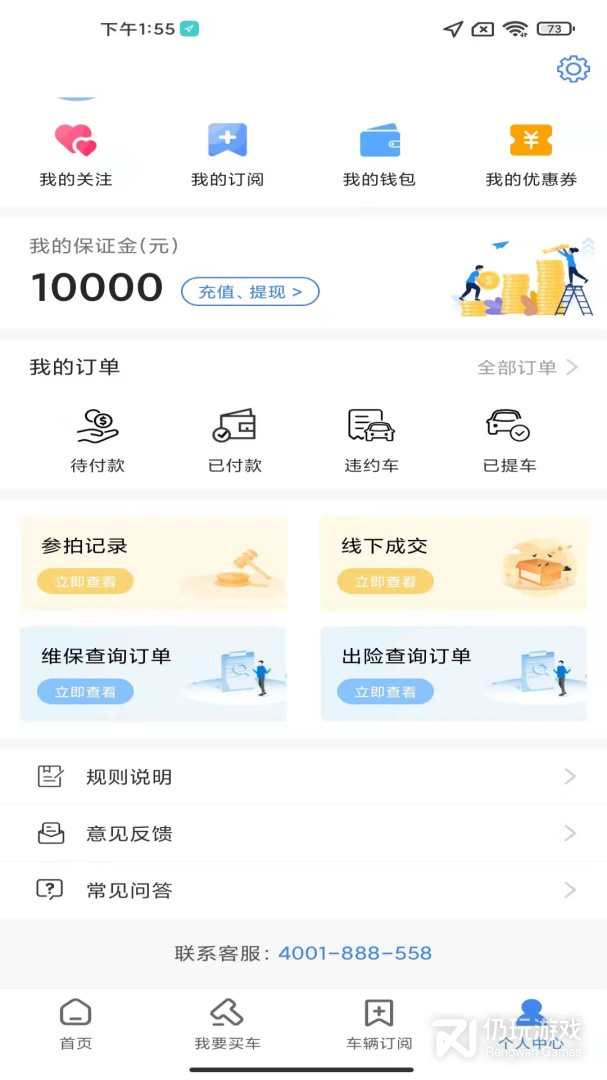Open the 维保查询订单 card
Viewport: 607px width, 1080px height.
coord(153,673)
